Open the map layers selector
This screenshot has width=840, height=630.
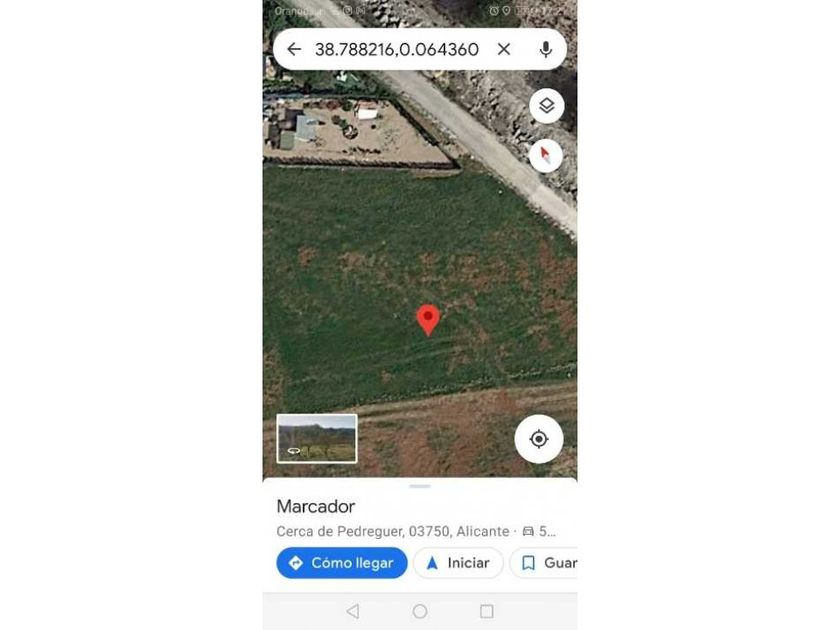(546, 106)
